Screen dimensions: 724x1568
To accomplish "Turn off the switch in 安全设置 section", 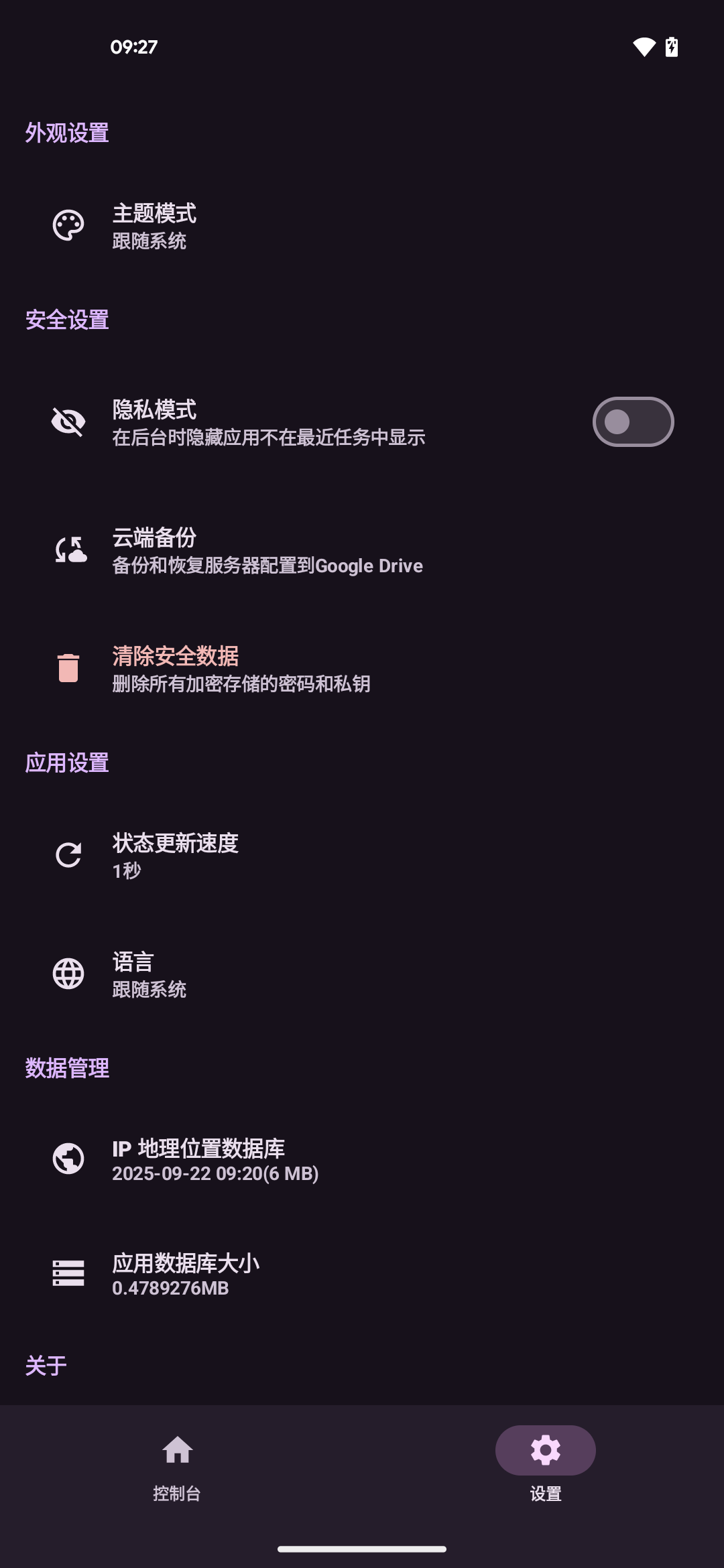I will (633, 421).
